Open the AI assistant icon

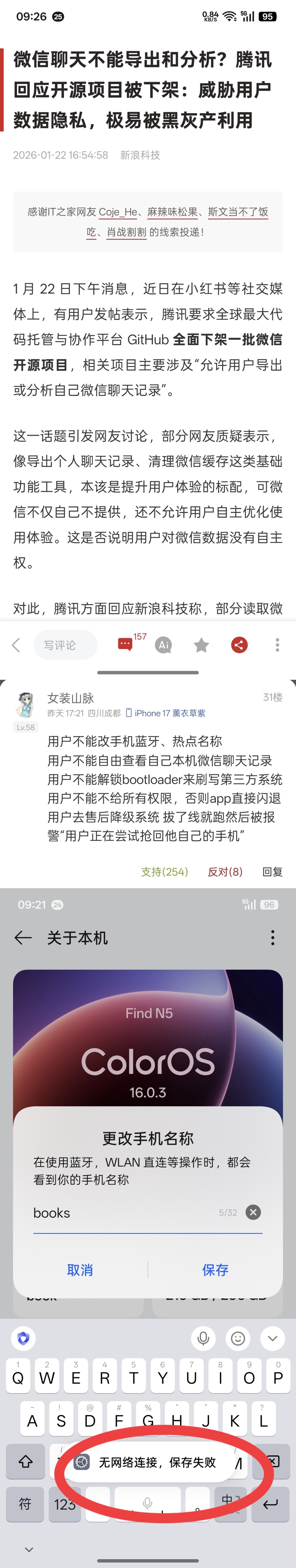(163, 645)
